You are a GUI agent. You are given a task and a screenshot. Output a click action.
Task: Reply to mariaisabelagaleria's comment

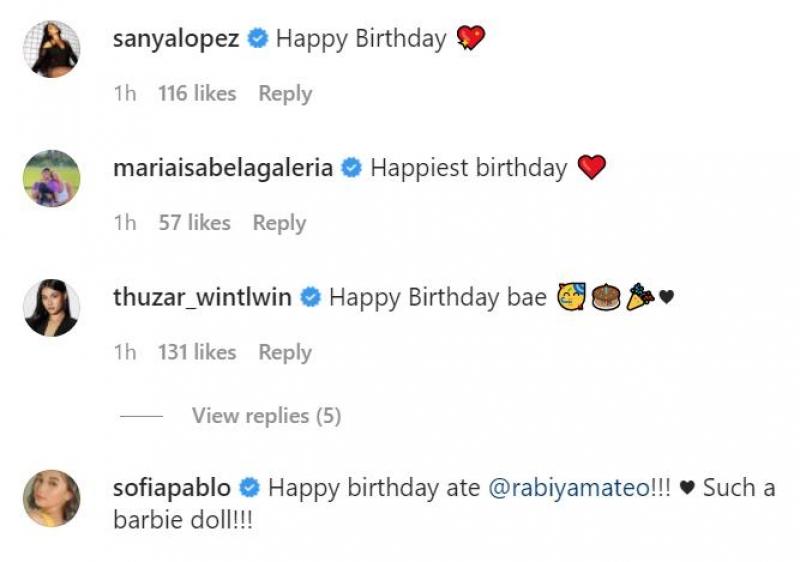tap(279, 223)
